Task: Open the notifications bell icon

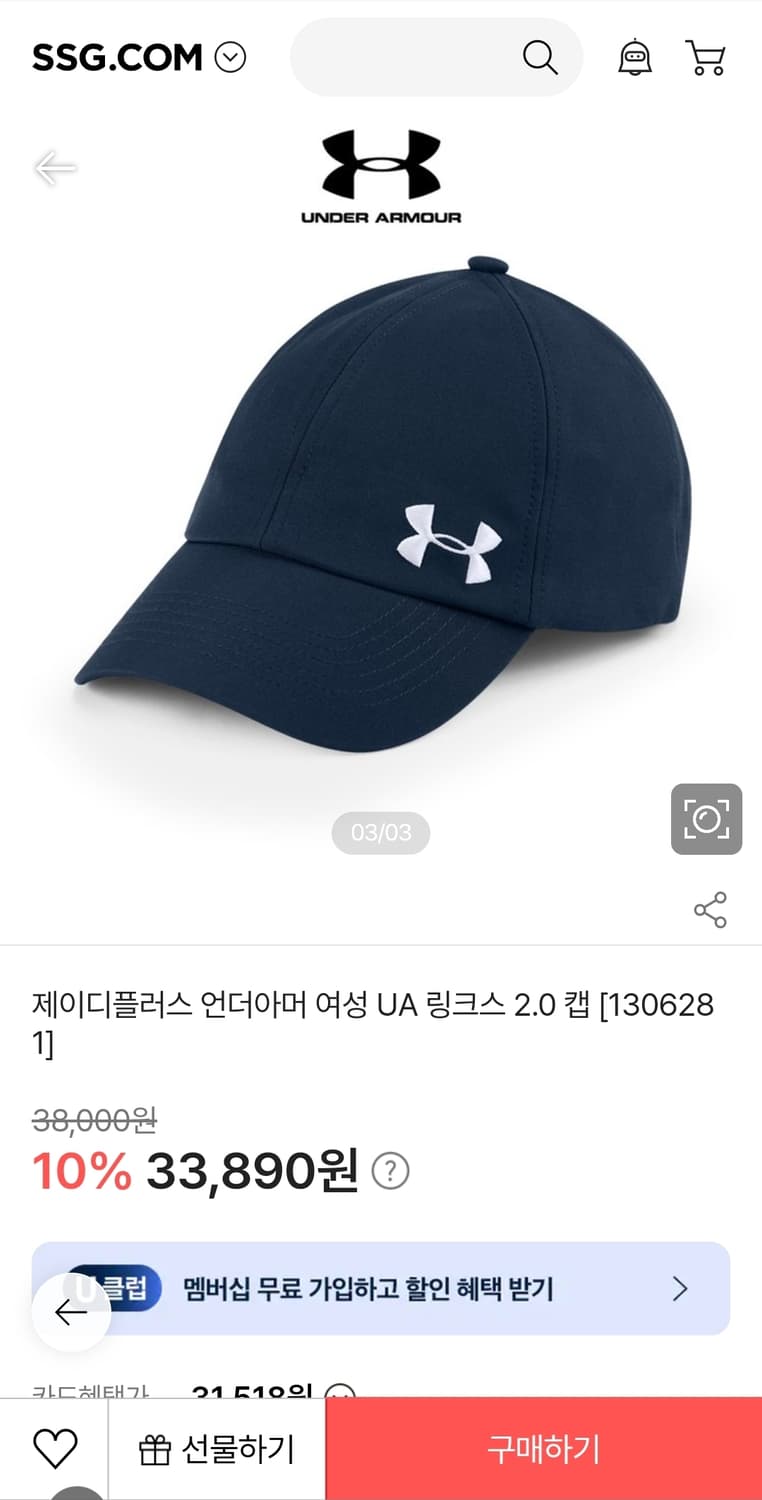Action: [635, 57]
